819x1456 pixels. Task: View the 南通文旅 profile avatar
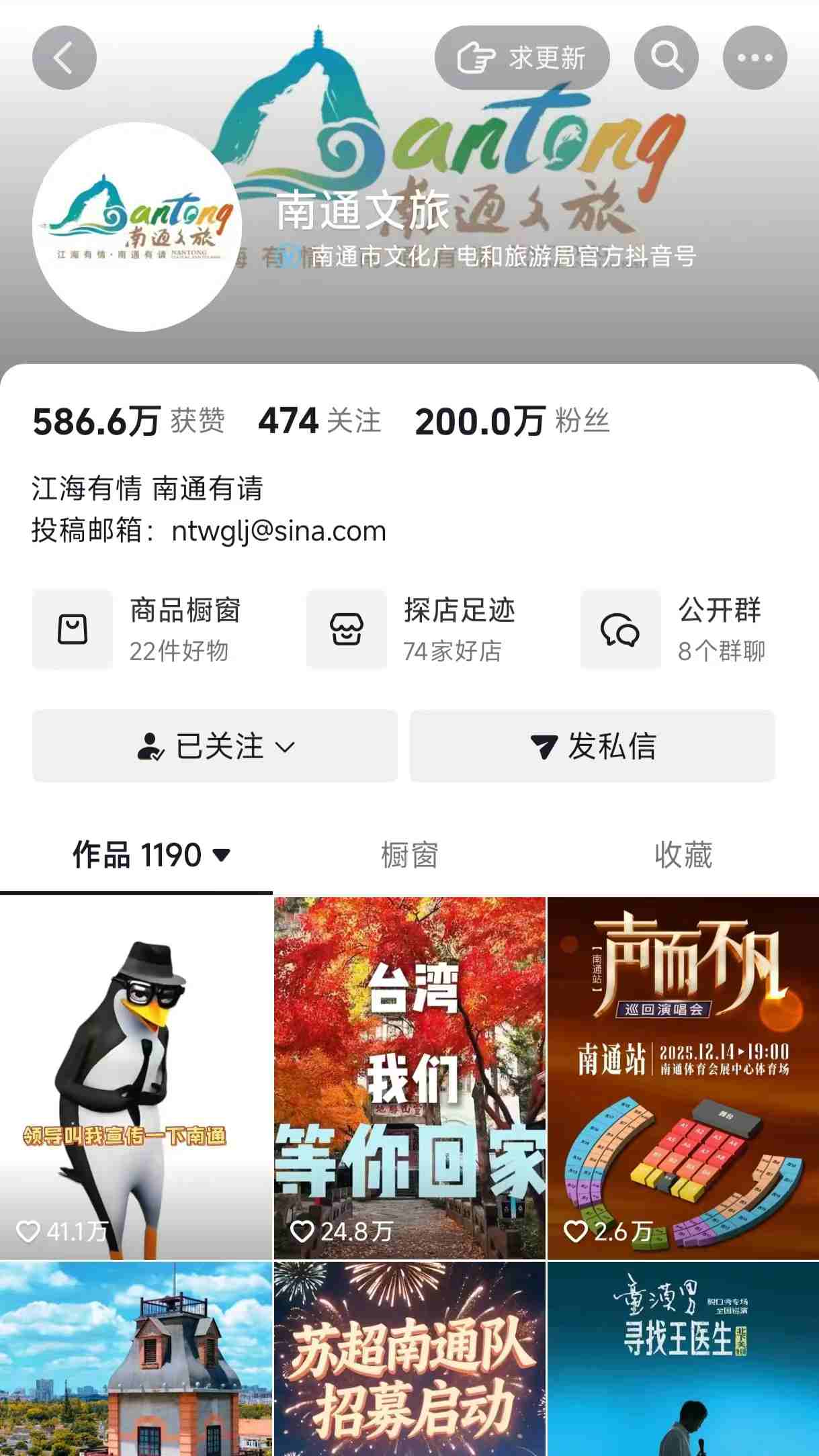coord(138,227)
